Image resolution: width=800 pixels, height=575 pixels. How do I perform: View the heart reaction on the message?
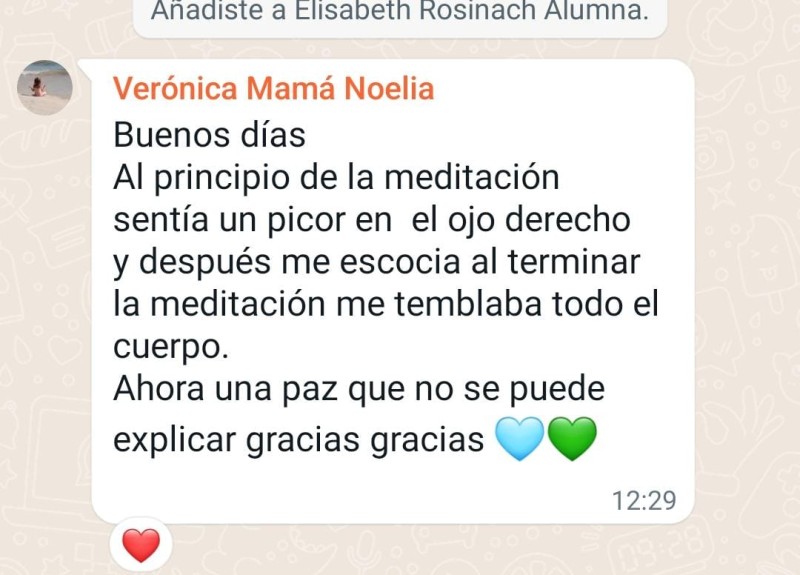141,545
